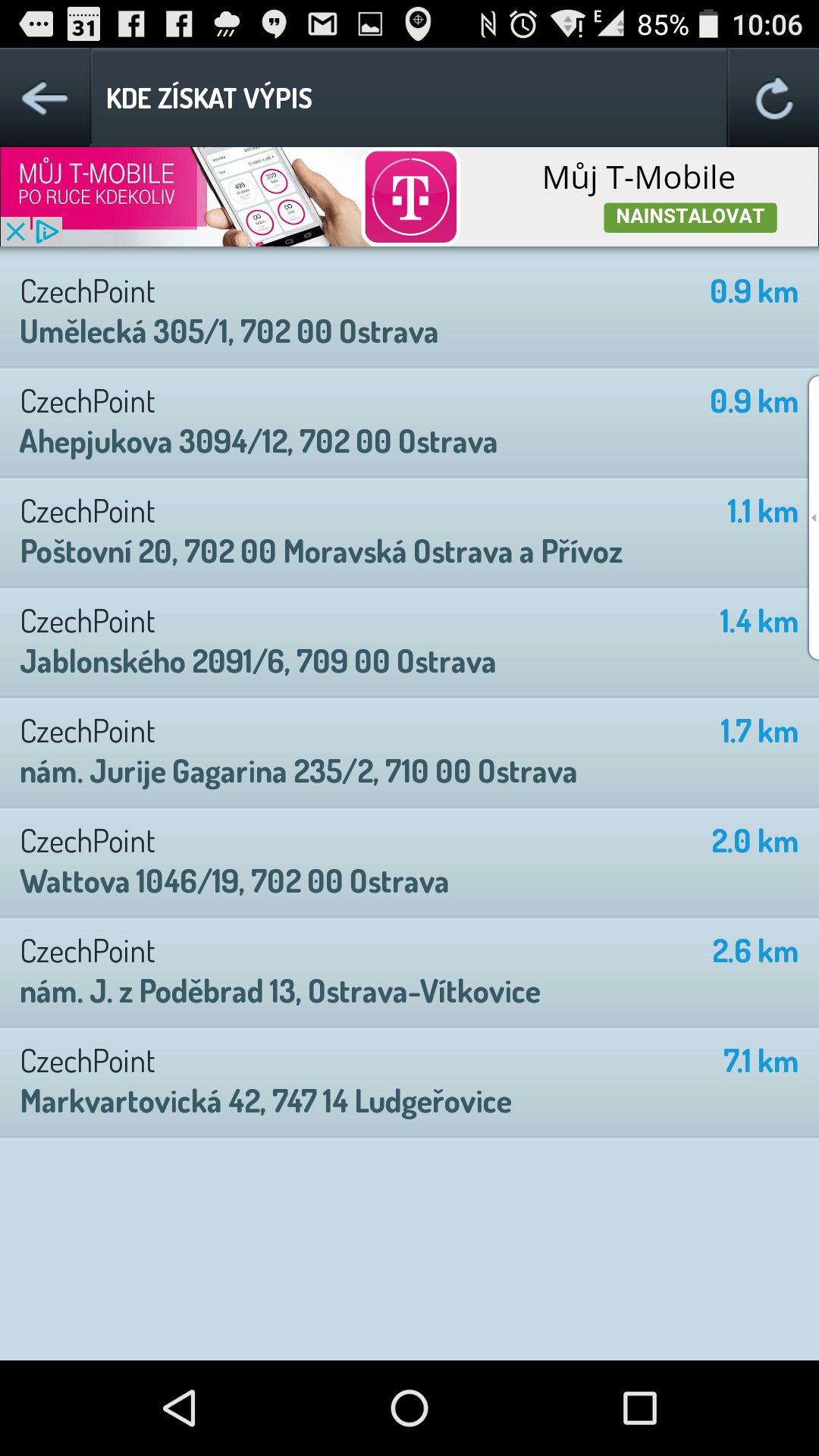Open CzechPoint at Umělecká 305/1
The height and width of the screenshot is (1456, 819).
pos(409,312)
